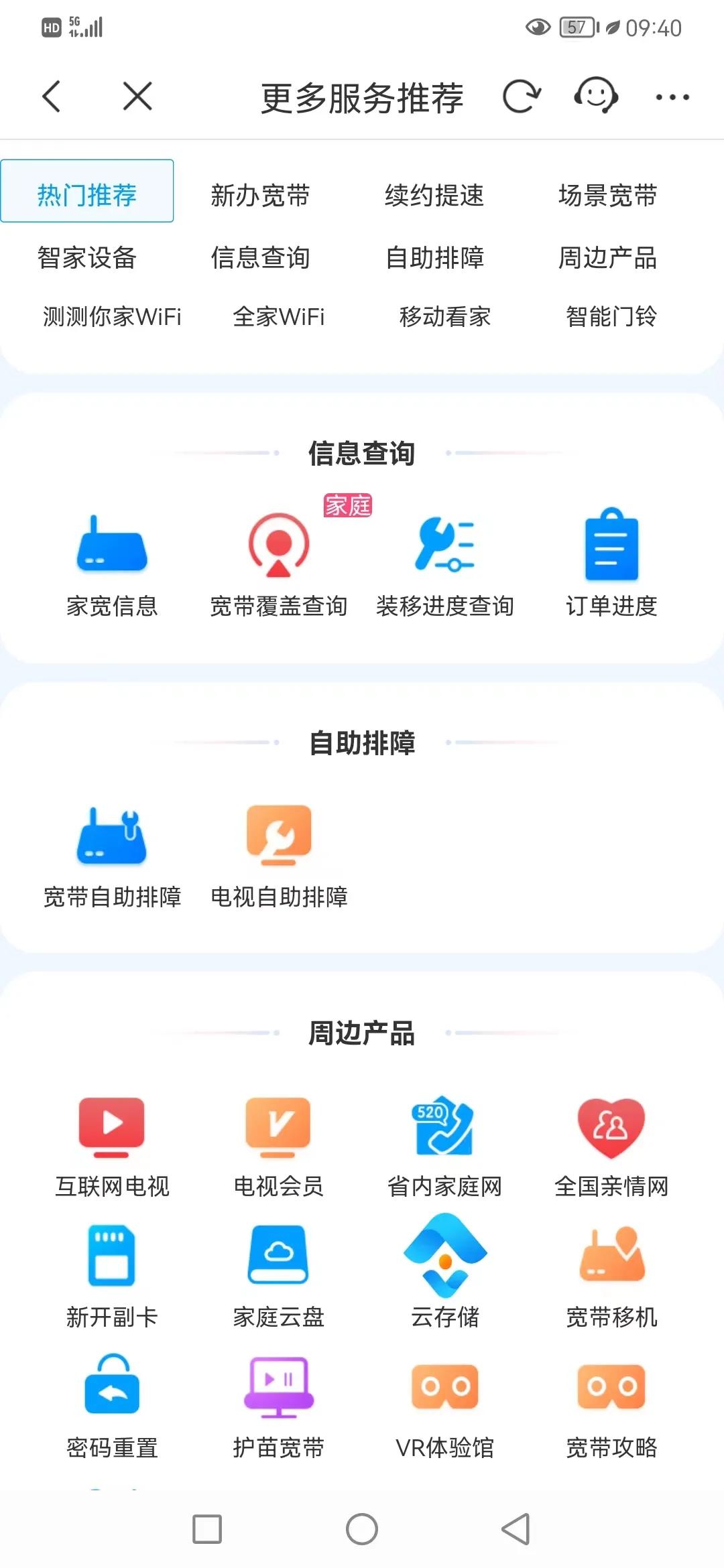Open the top-right more options menu
Image resolution: width=724 pixels, height=1568 pixels.
673,96
